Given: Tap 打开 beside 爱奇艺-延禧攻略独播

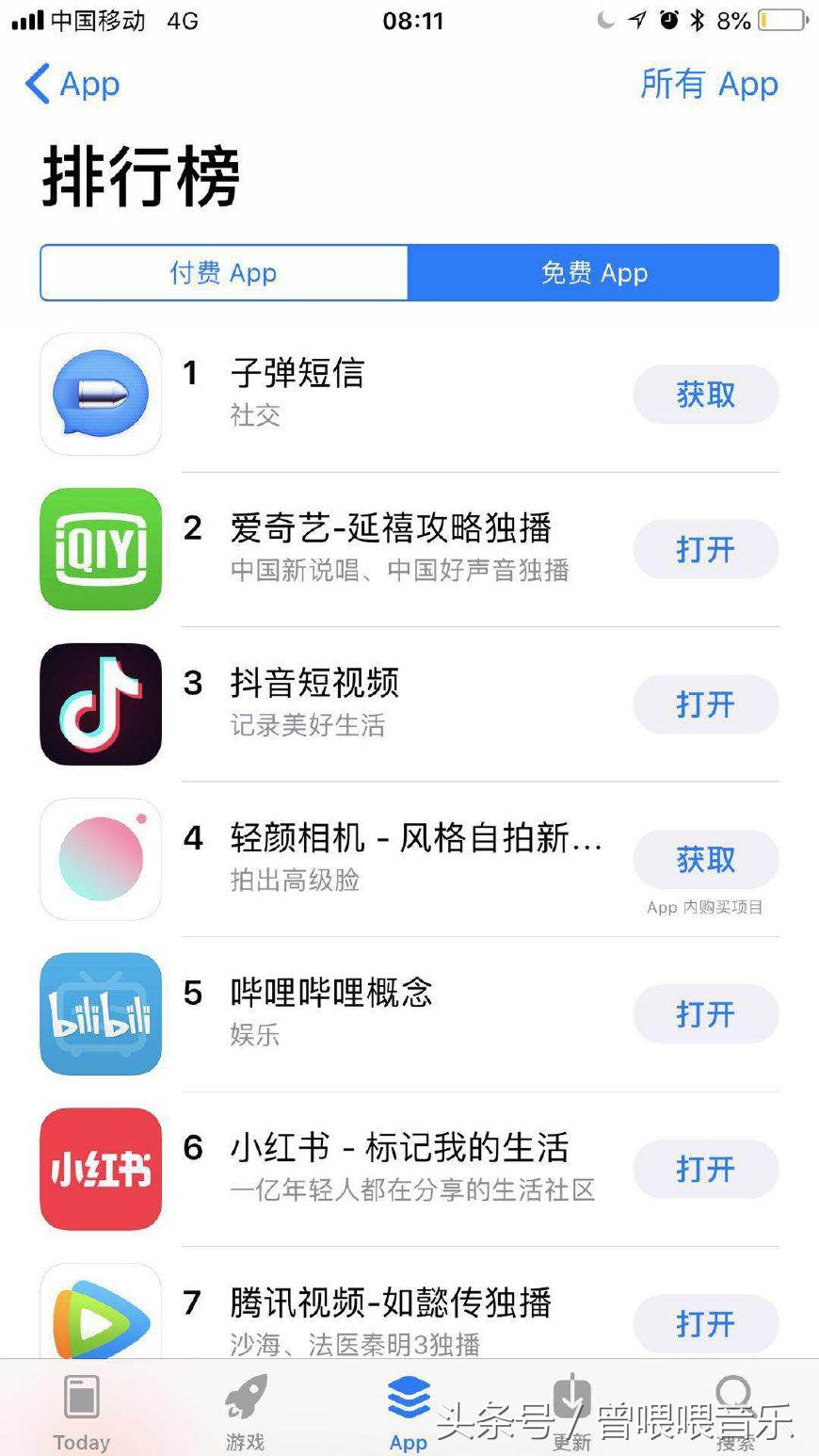Looking at the screenshot, I should (705, 549).
